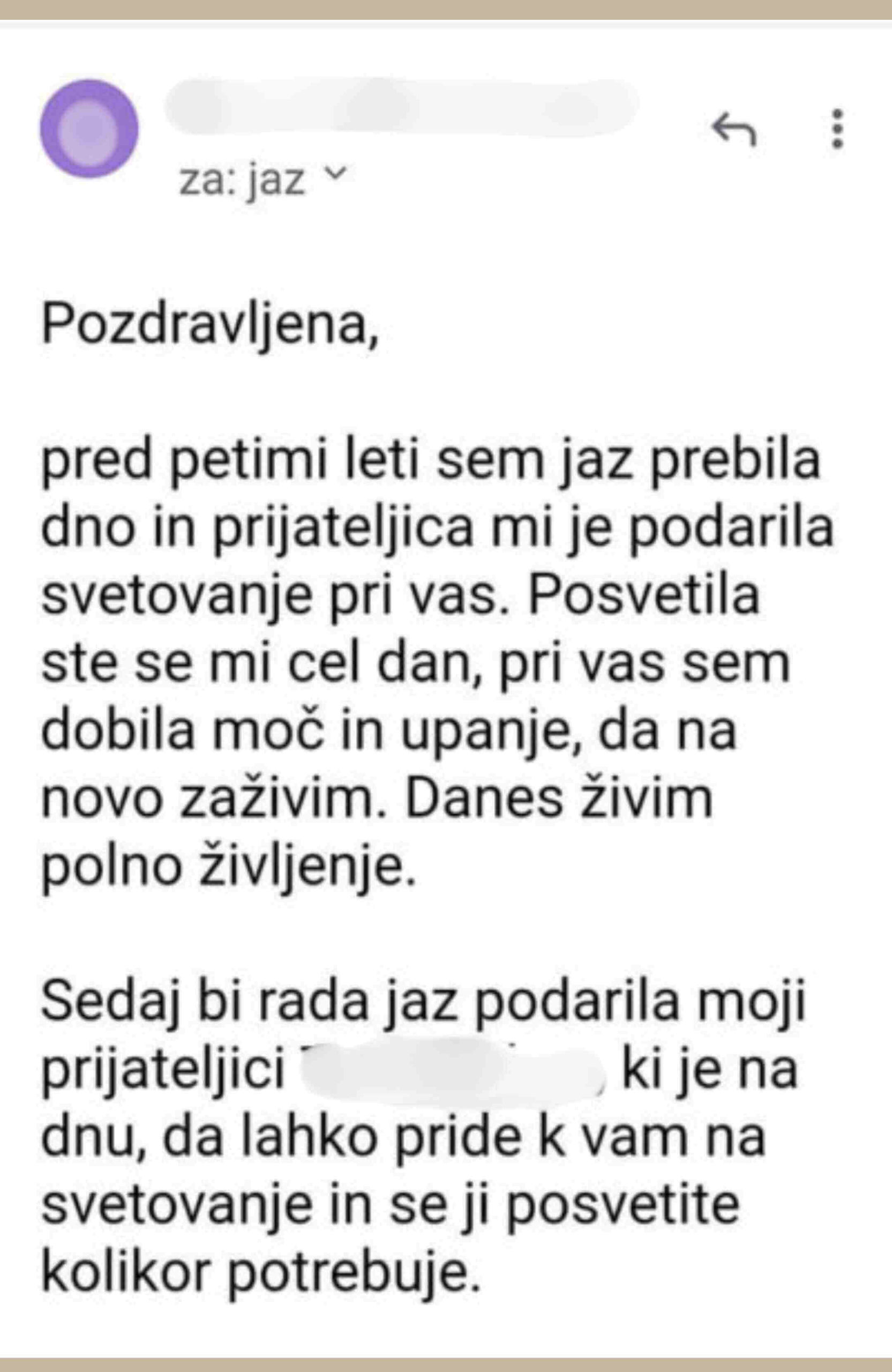The height and width of the screenshot is (1372, 892).
Task: Reply to this email
Action: [733, 129]
